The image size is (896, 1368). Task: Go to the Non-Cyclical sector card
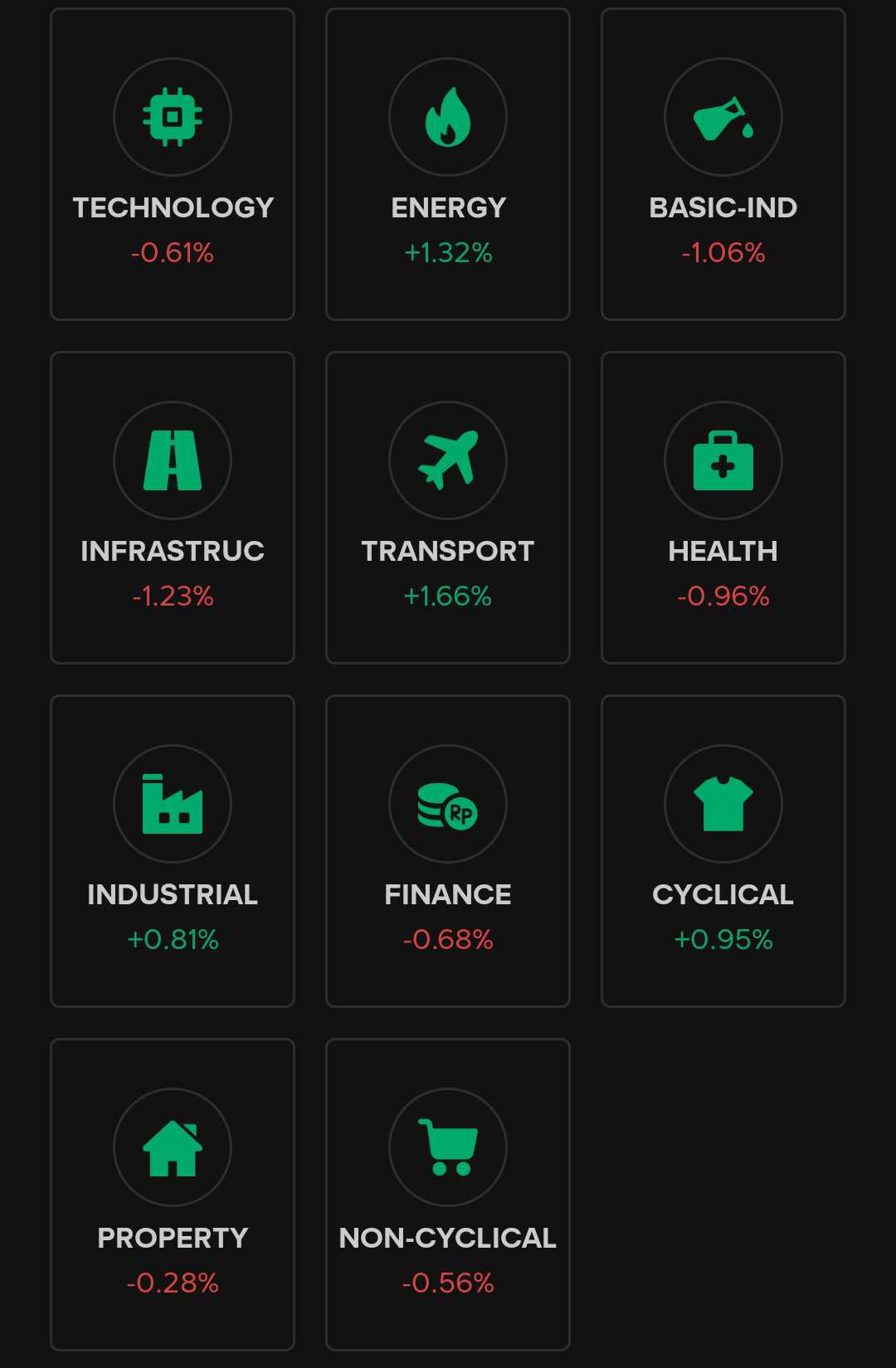(x=448, y=1195)
